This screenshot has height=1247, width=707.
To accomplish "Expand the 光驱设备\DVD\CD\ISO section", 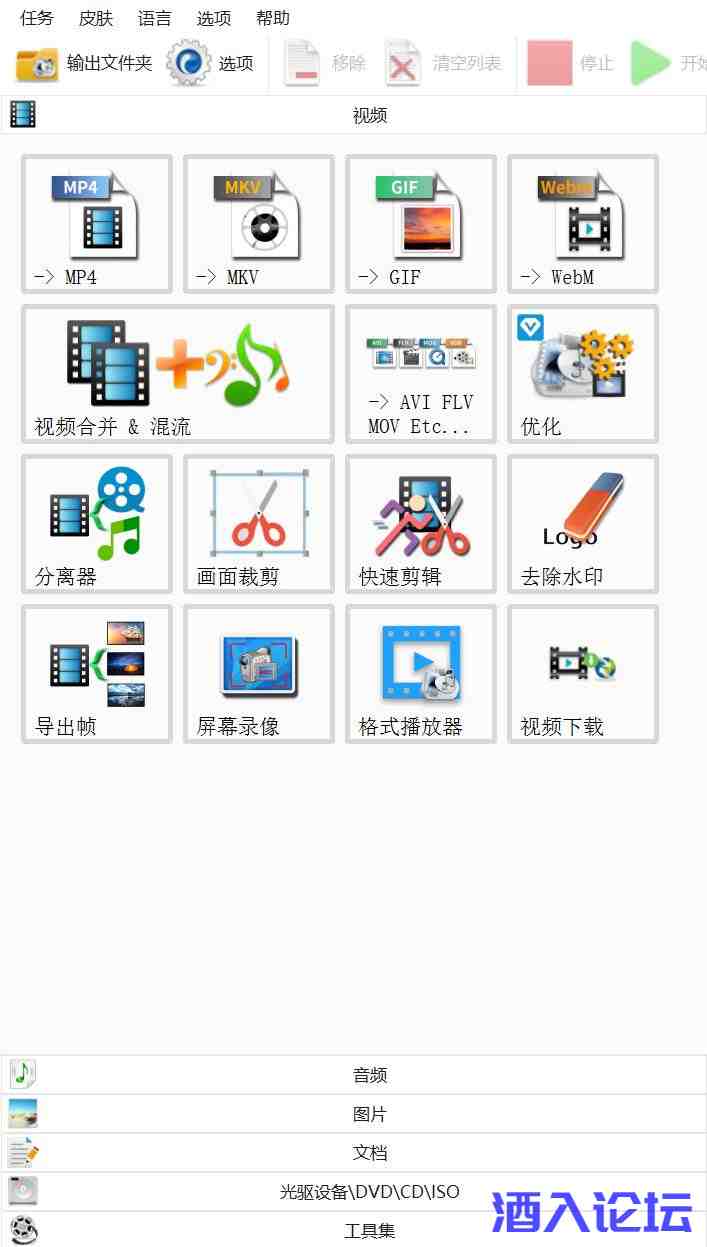I will 369,1192.
